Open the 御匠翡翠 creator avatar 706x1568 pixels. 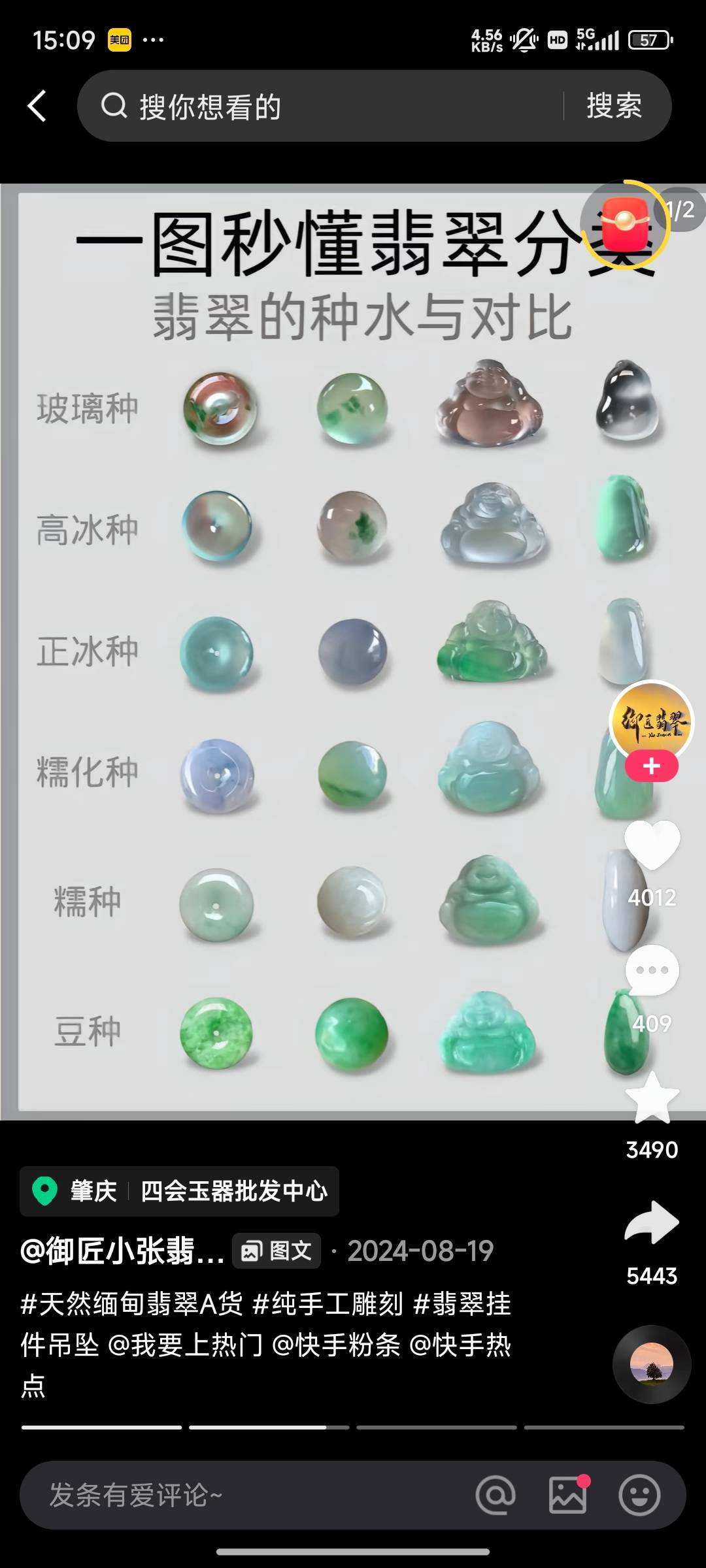pos(651,721)
